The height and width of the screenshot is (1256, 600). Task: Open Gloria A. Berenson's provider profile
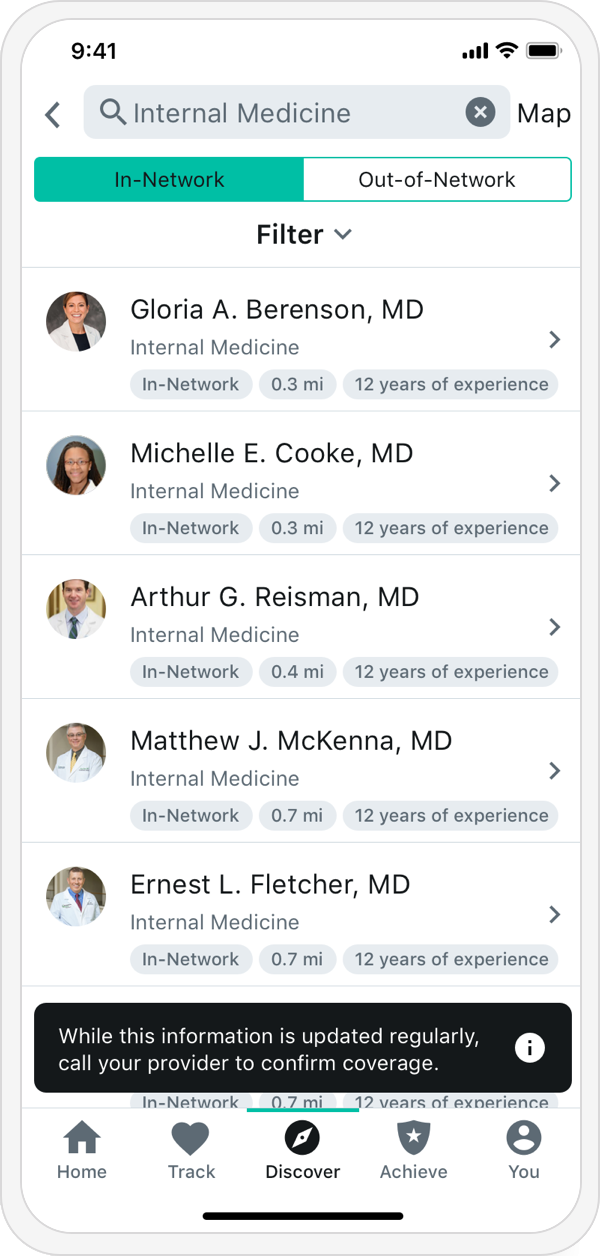(x=301, y=340)
